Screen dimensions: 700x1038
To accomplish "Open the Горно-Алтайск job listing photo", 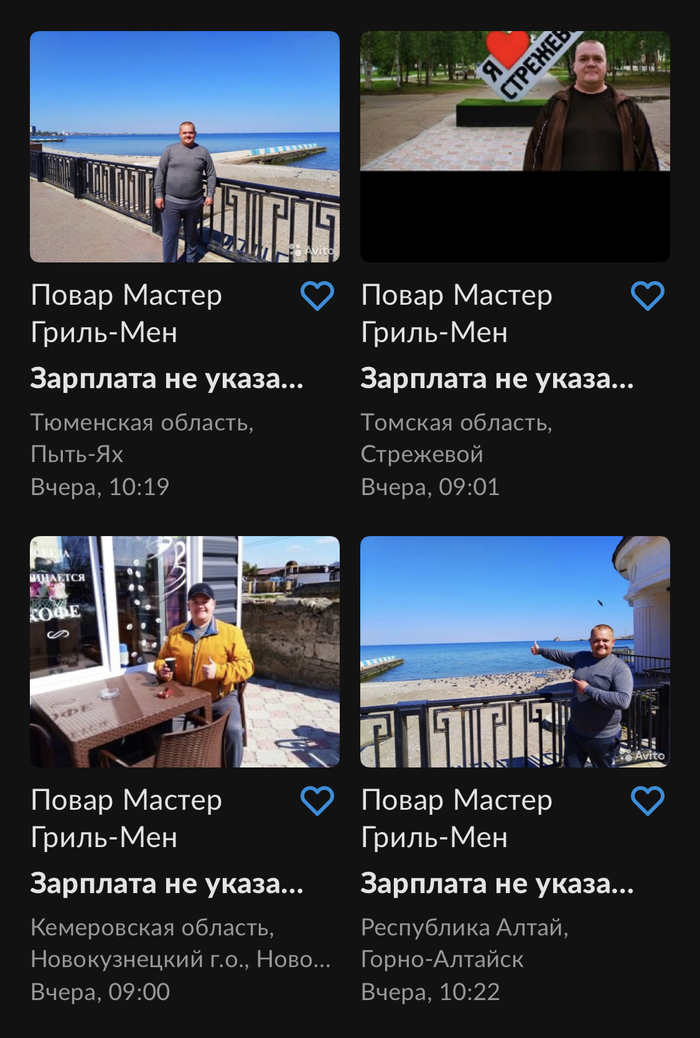I will click(x=515, y=652).
